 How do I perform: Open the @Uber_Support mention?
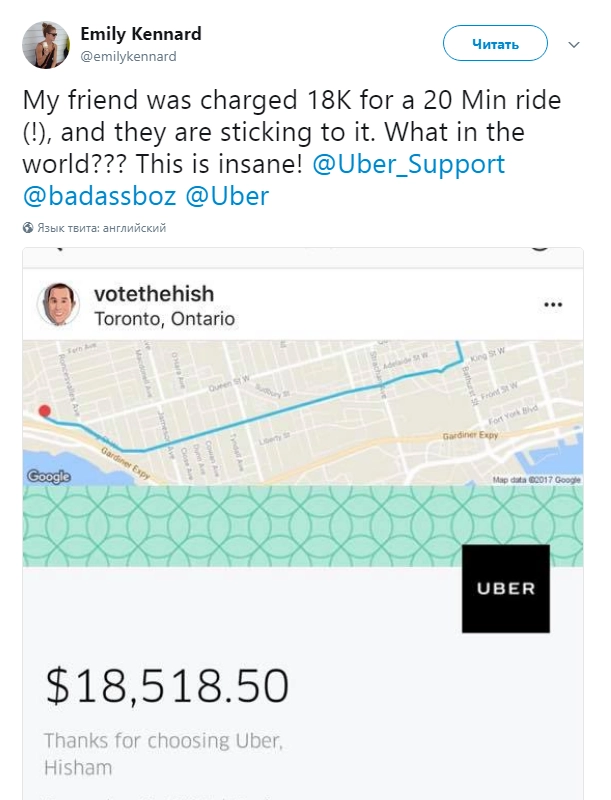[x=409, y=164]
